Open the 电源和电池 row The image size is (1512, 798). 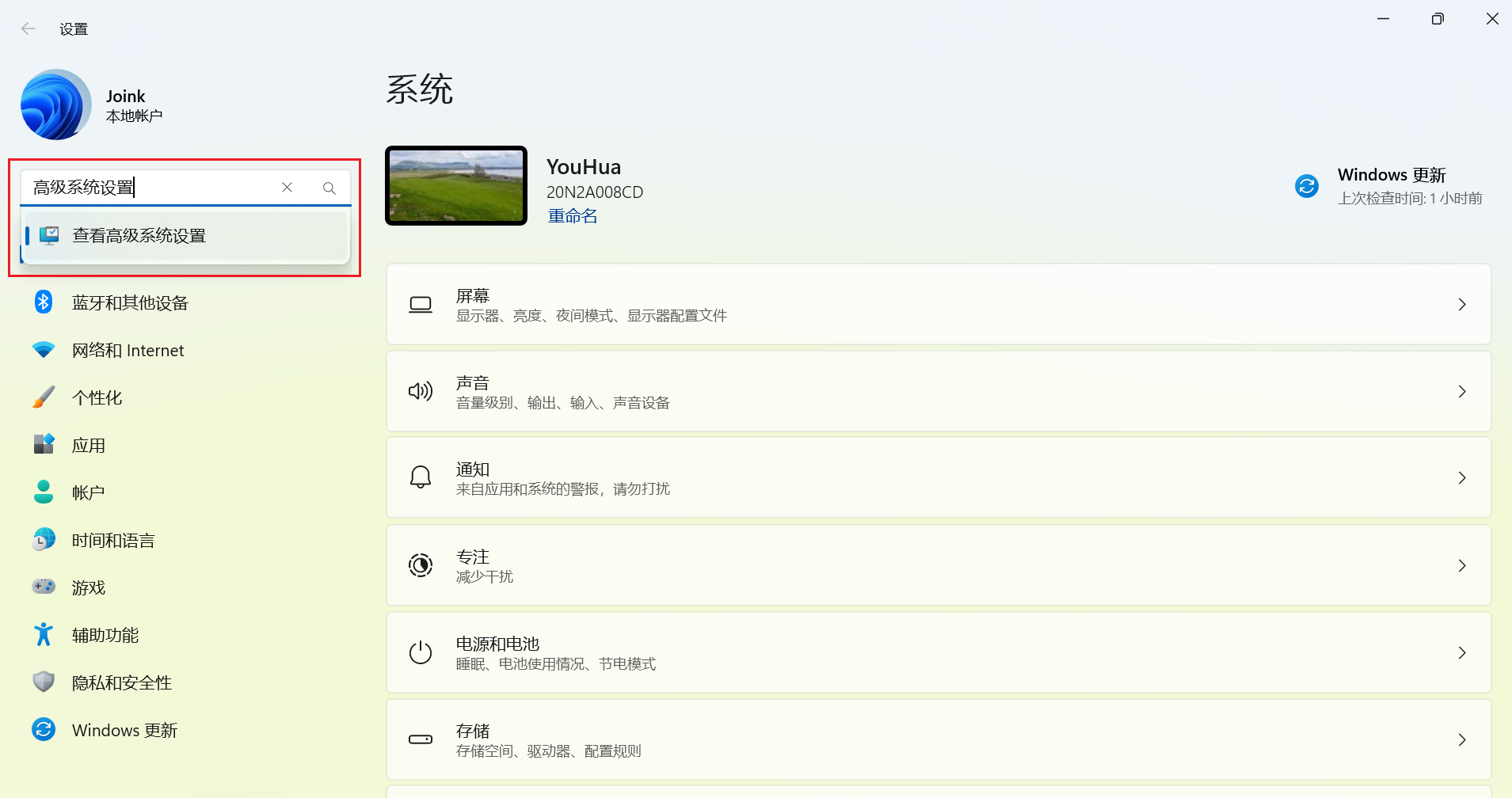tap(938, 653)
